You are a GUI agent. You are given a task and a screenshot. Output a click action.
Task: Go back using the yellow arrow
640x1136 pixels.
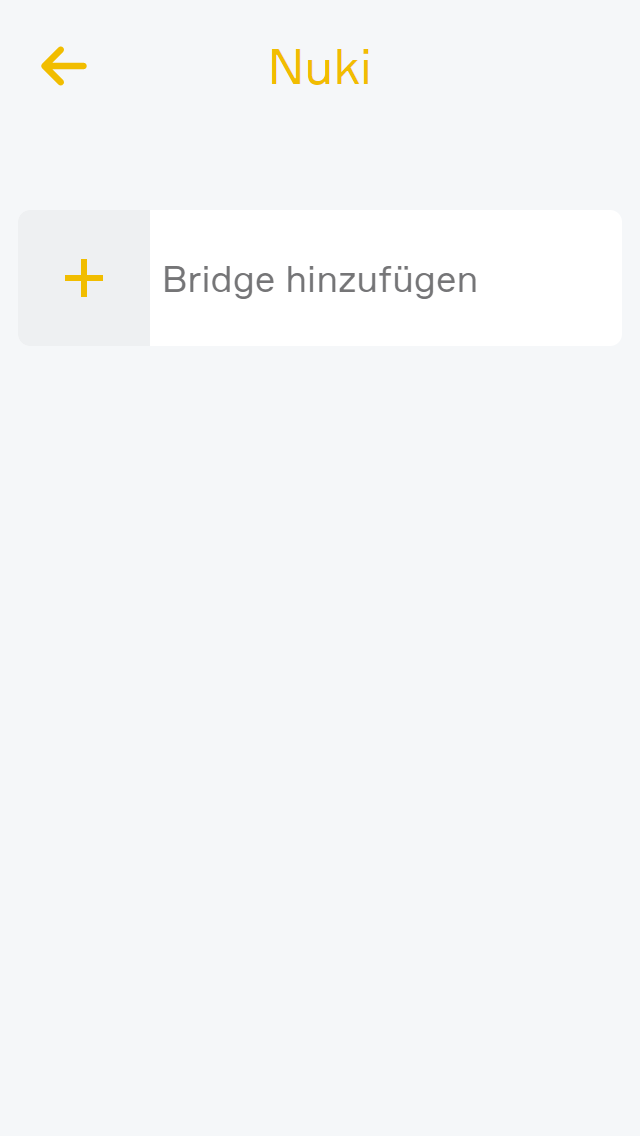(63, 67)
